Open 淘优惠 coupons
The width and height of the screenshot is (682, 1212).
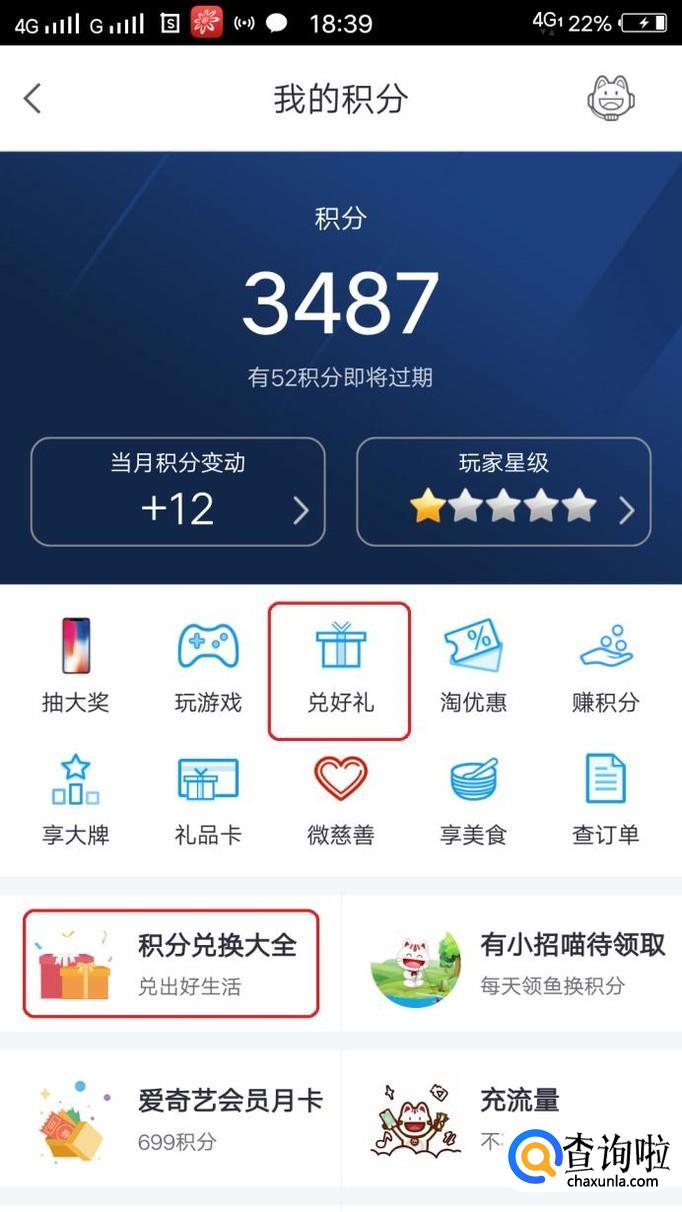pos(473,666)
